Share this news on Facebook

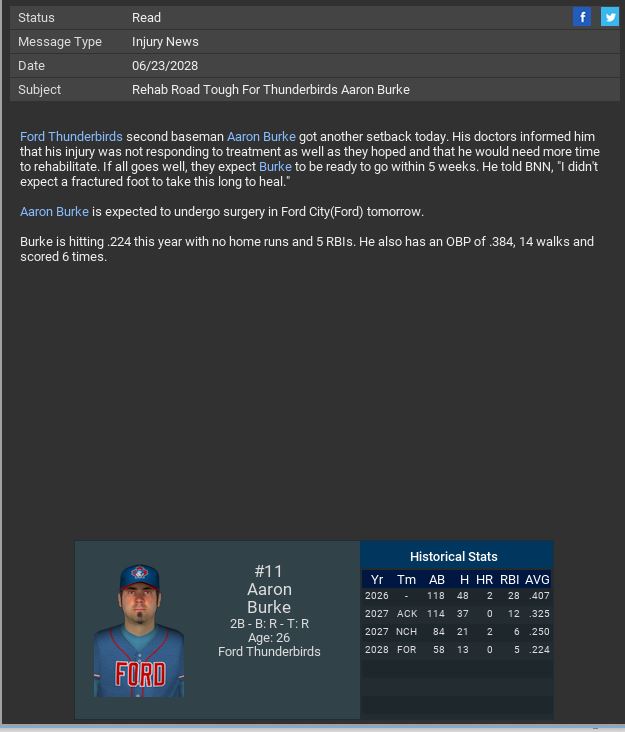[582, 17]
